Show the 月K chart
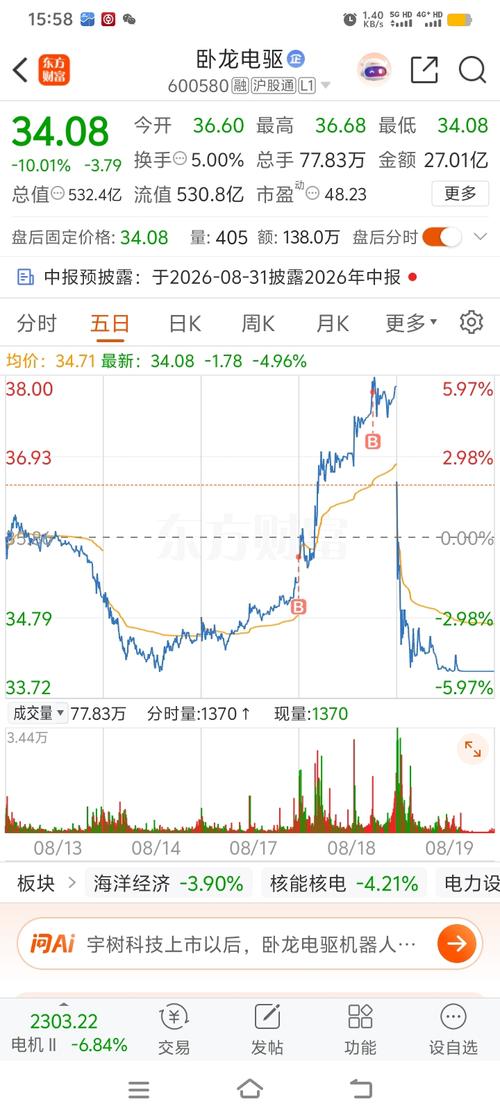The width and height of the screenshot is (500, 1119). [x=332, y=323]
